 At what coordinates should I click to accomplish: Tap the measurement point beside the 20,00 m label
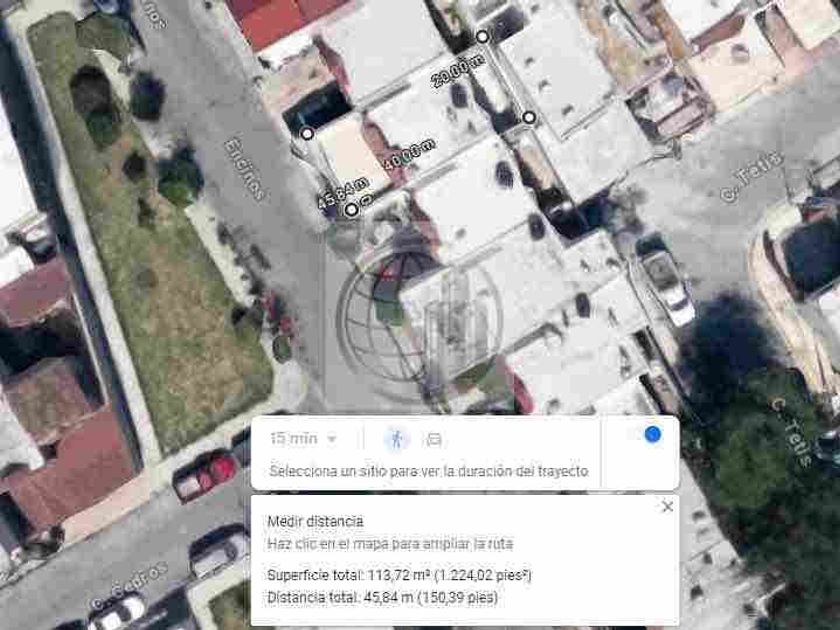[482, 36]
